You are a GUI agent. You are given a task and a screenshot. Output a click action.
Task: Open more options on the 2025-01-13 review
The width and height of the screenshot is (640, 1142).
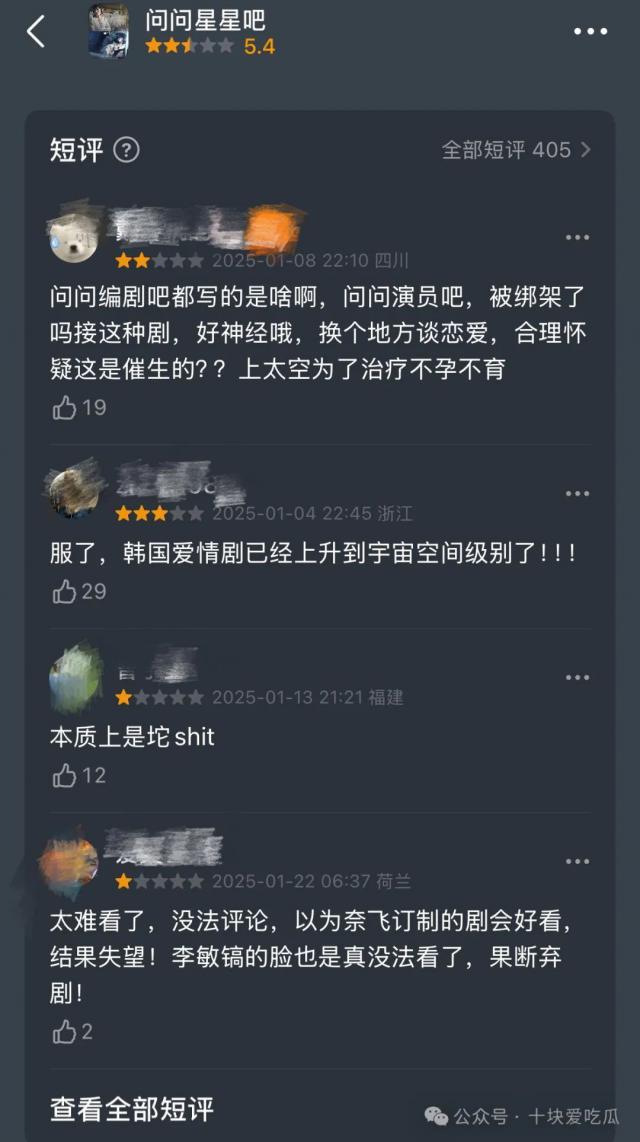(x=577, y=677)
